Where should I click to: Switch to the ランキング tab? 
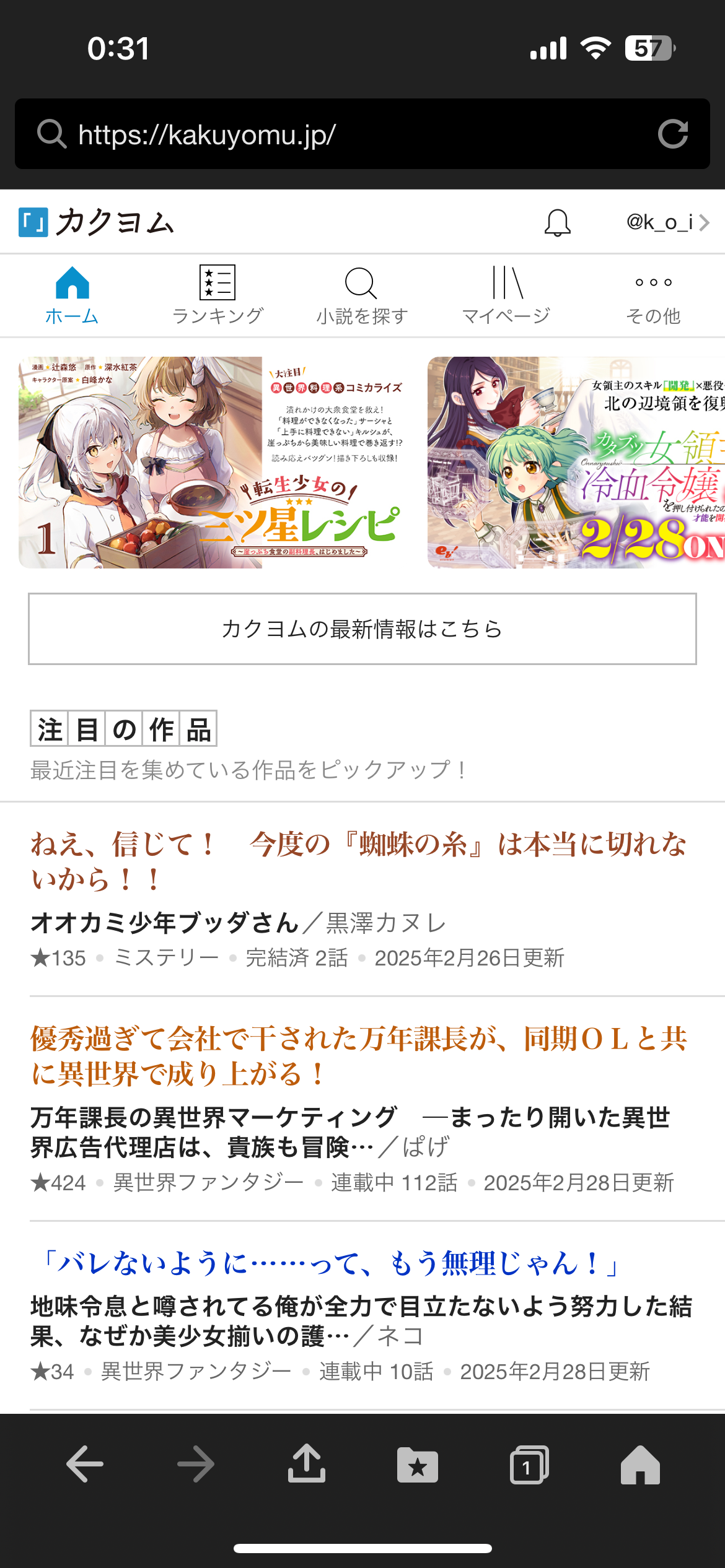click(217, 295)
